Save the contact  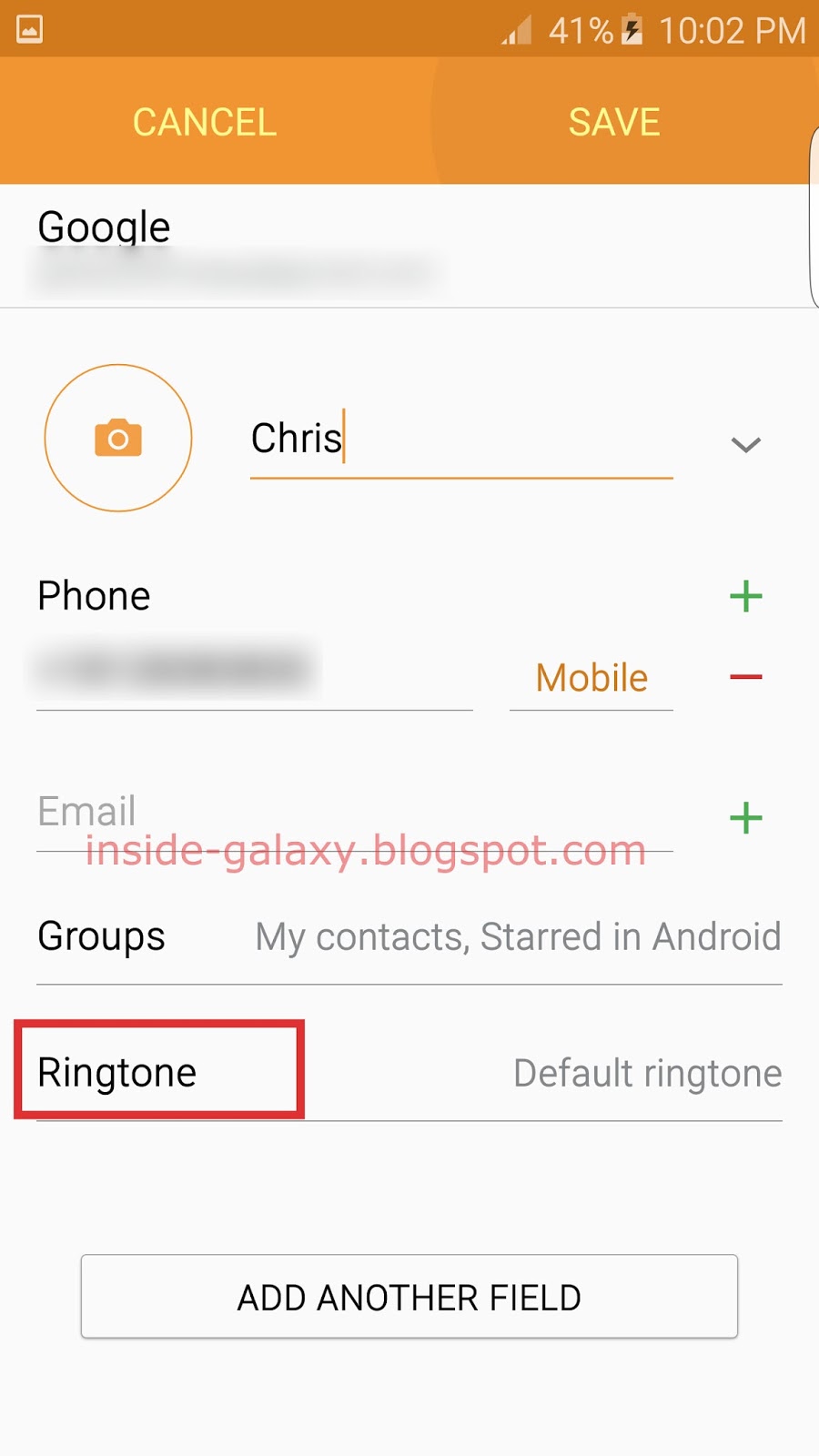click(614, 122)
